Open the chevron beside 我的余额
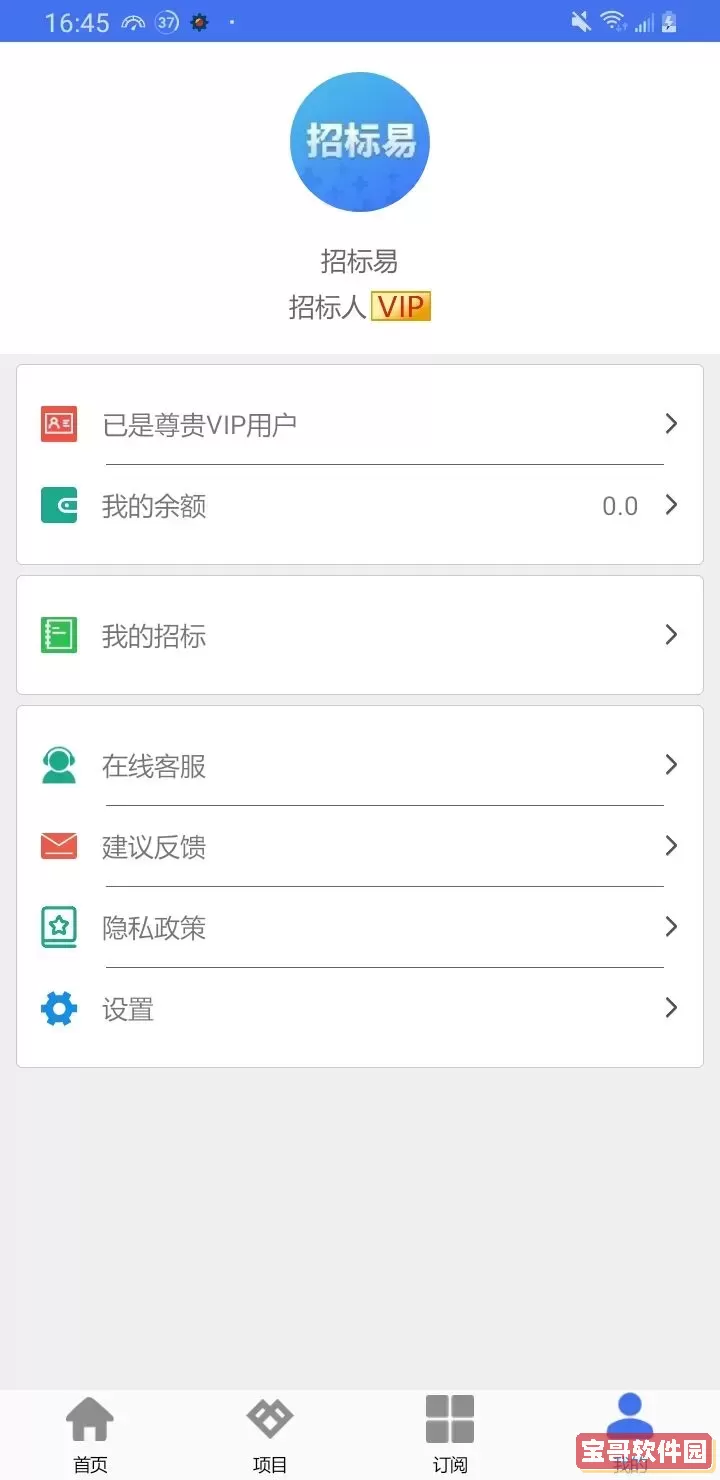720x1480 pixels. click(x=671, y=505)
